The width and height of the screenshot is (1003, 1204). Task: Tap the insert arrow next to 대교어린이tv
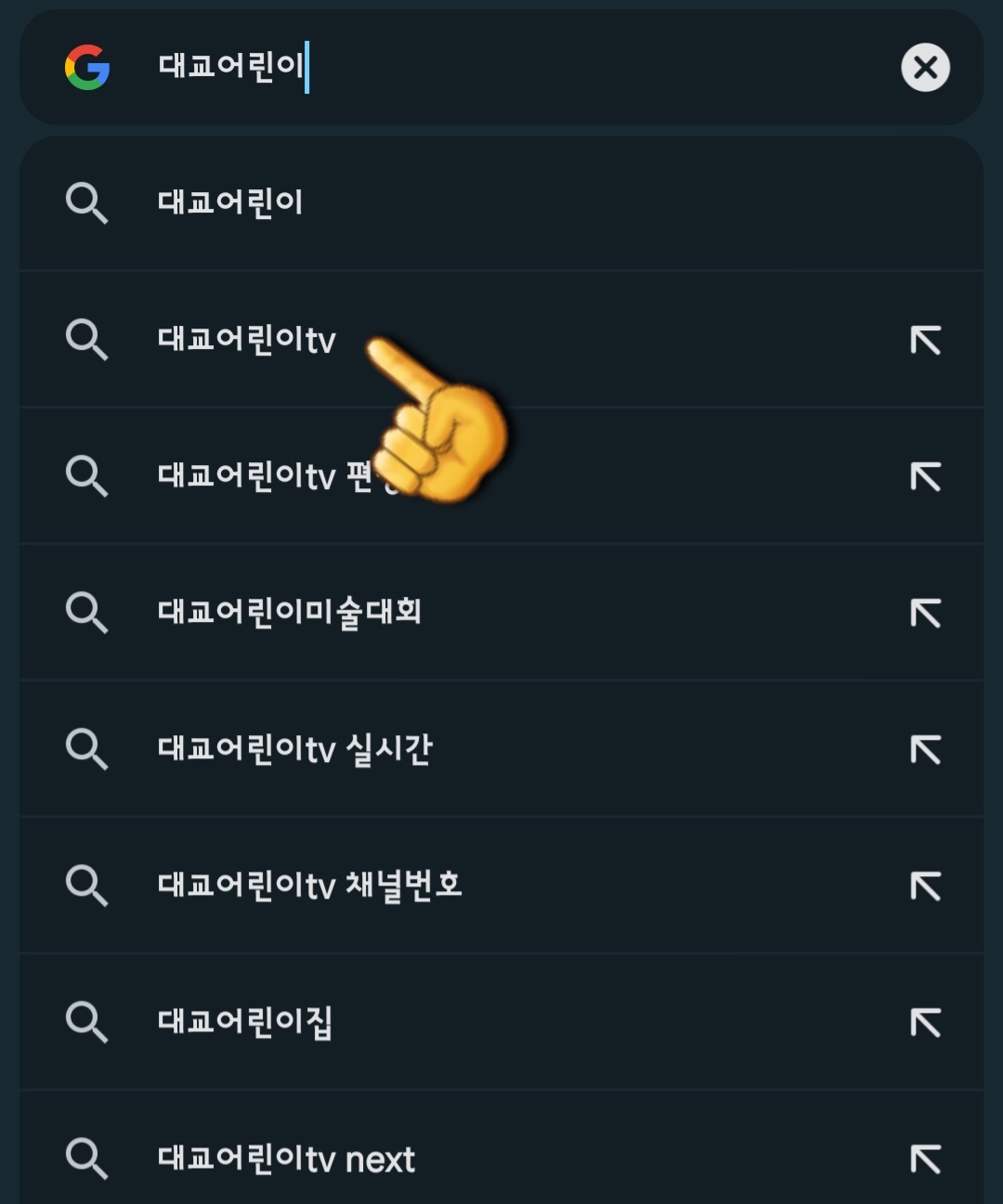924,340
